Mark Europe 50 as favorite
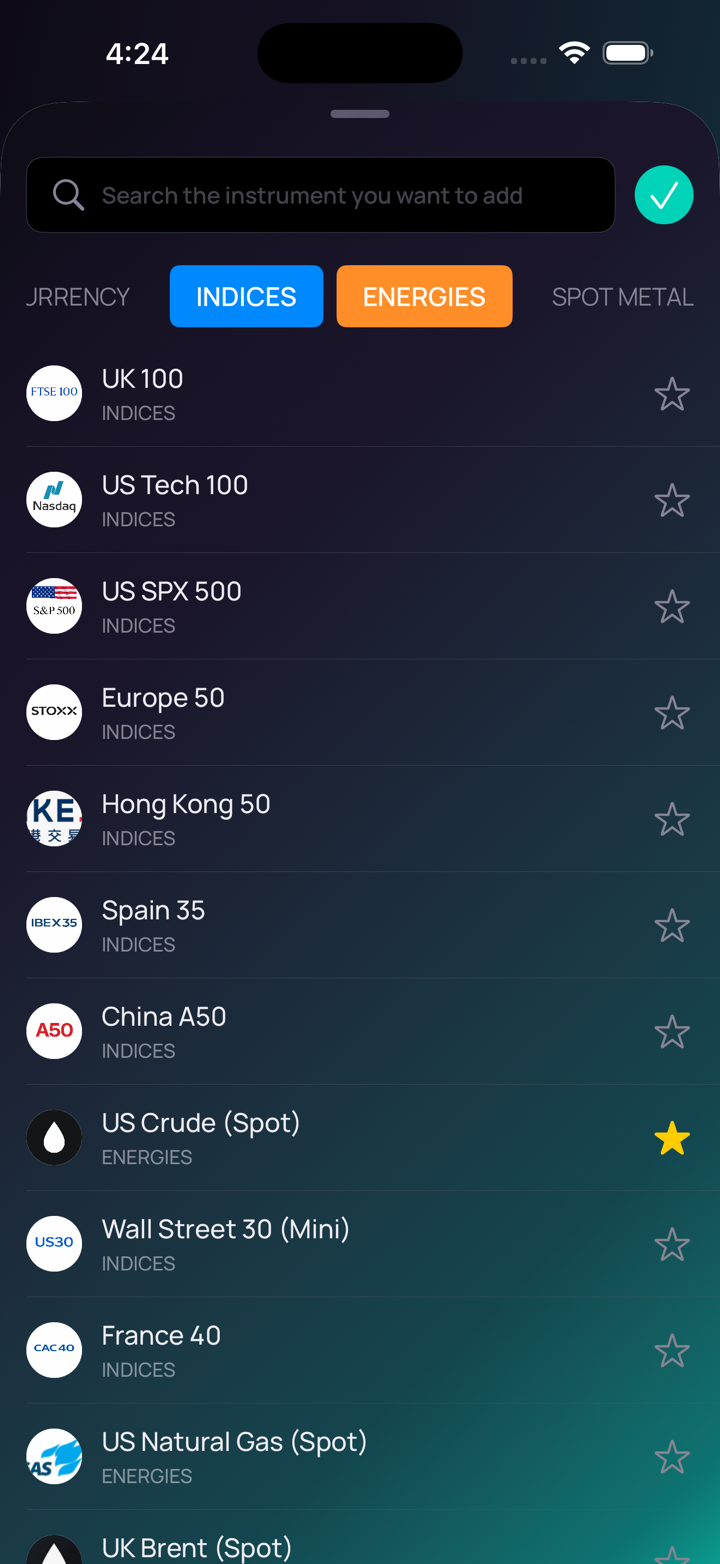The image size is (720, 1564). click(x=672, y=713)
